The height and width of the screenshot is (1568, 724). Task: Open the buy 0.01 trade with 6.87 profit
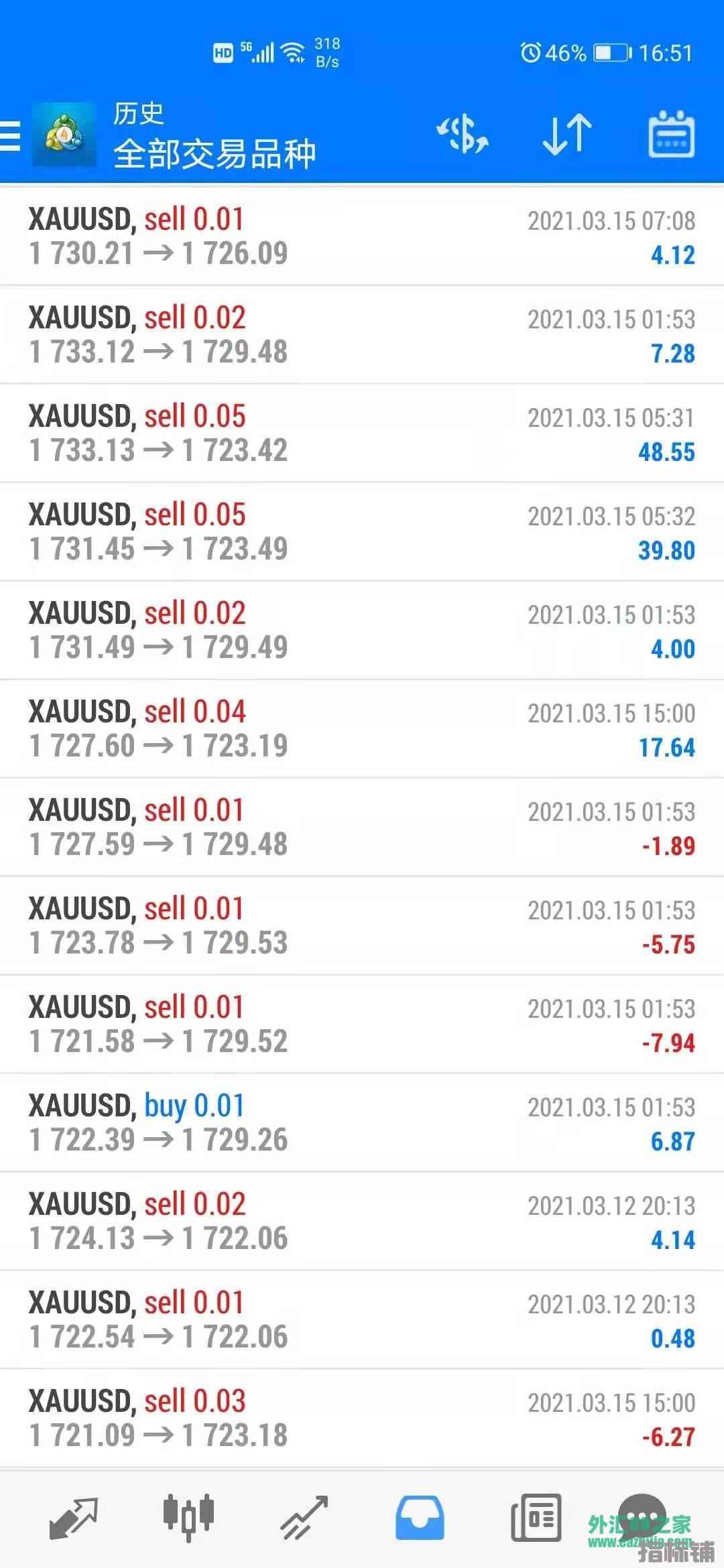[362, 1123]
